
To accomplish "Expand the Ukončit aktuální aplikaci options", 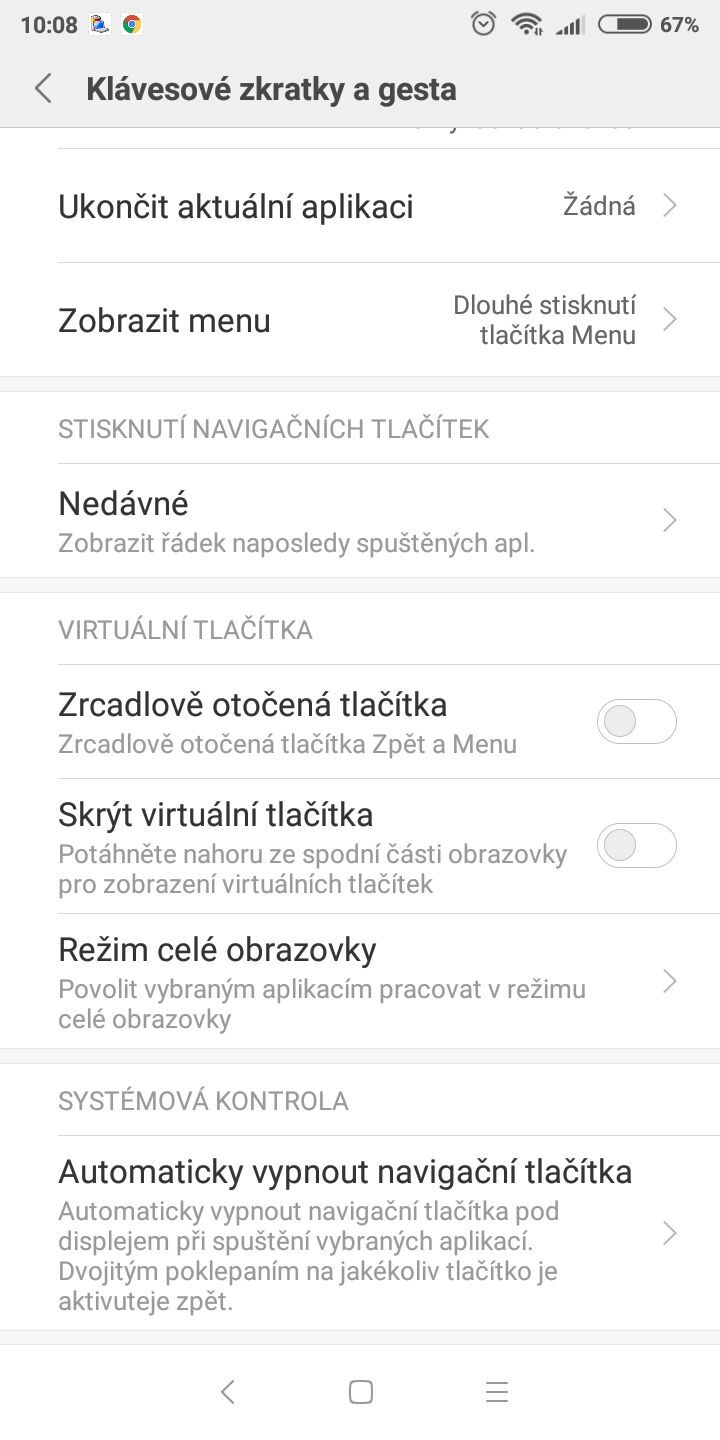I will pos(360,205).
